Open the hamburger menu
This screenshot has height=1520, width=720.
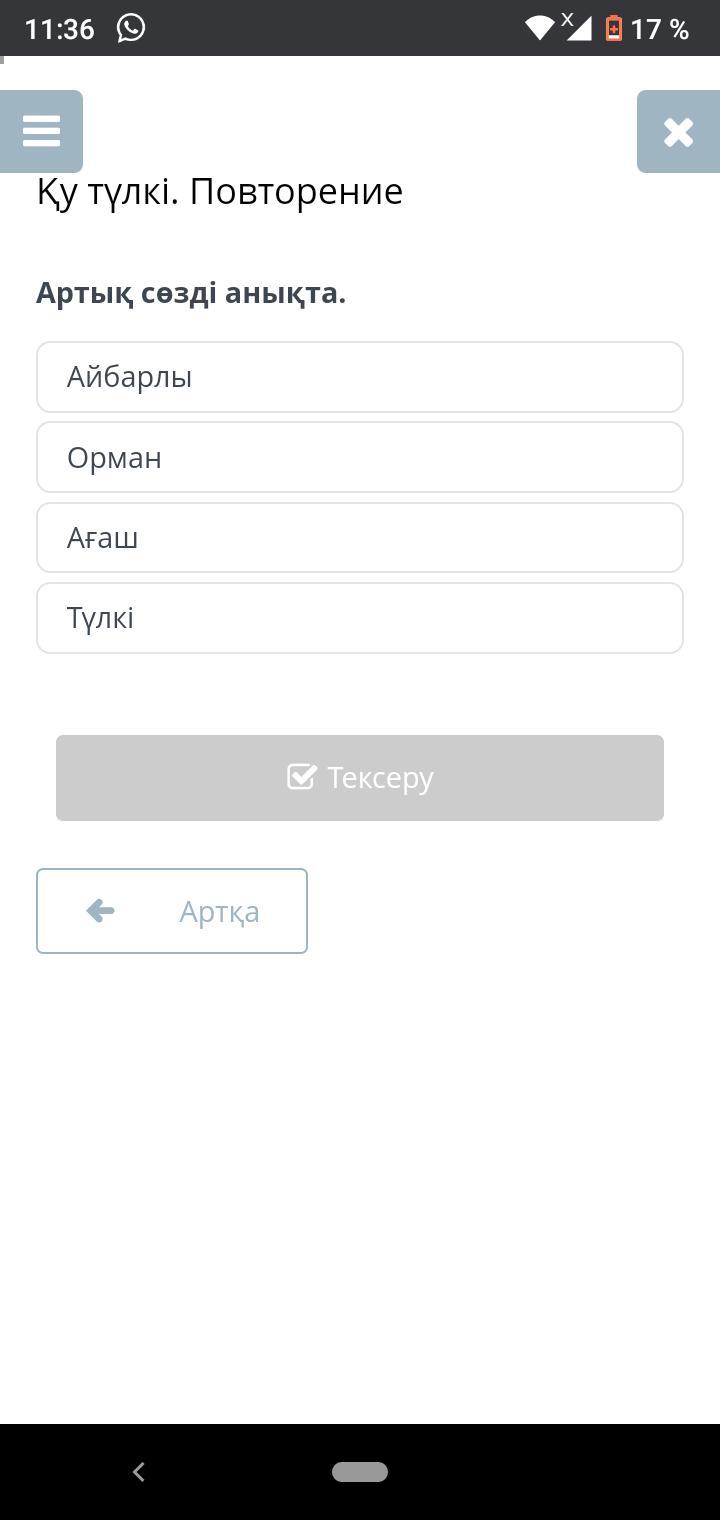pos(41,131)
